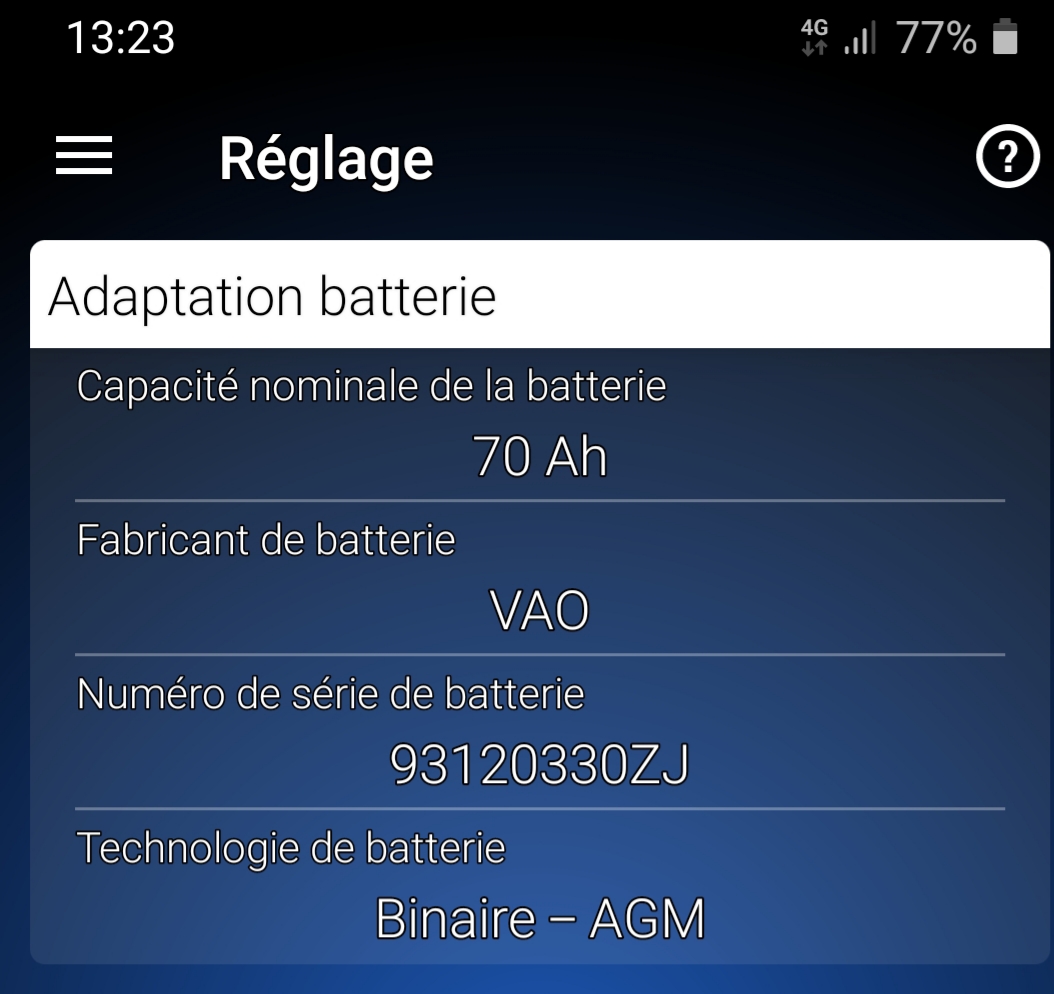
Task: Change Fabricant de batterie setting
Action: point(539,610)
